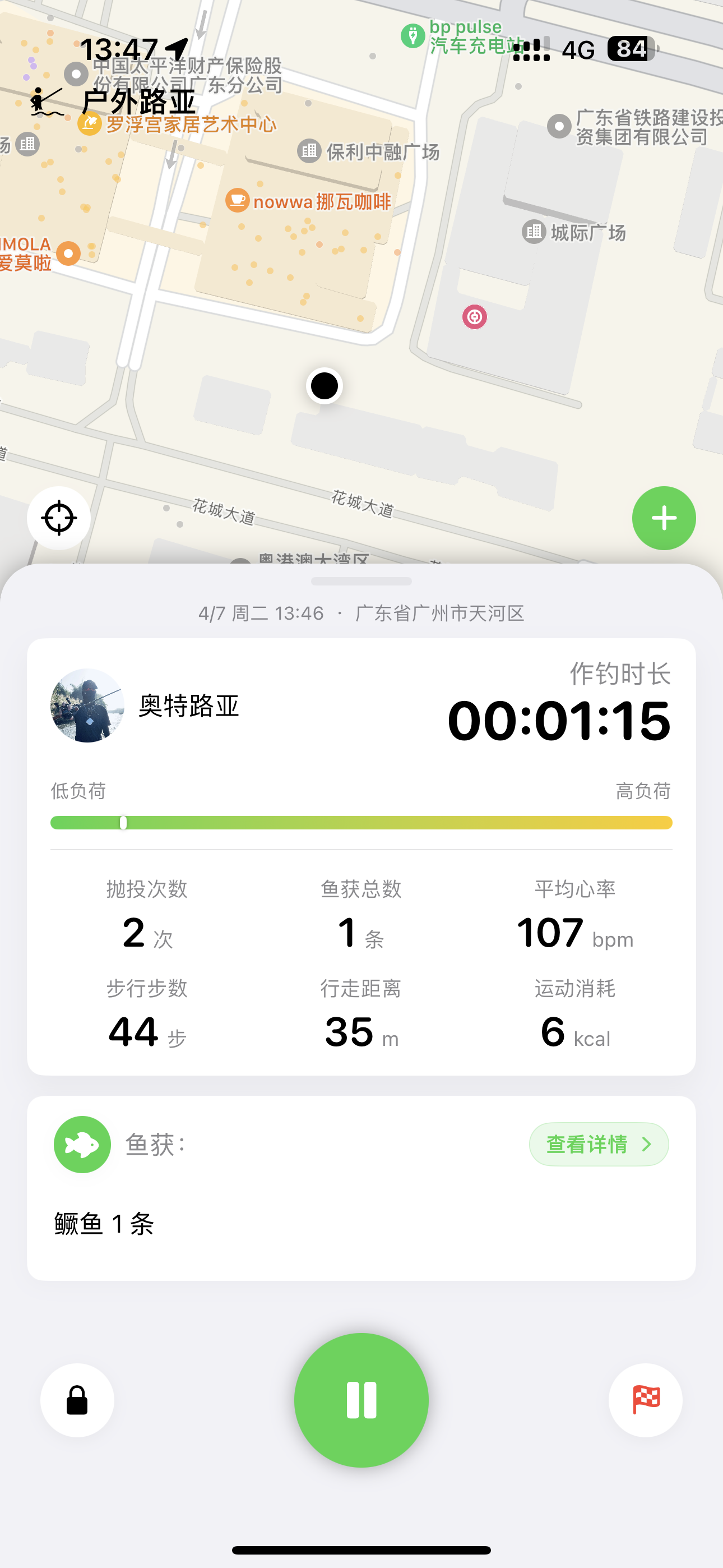Image resolution: width=723 pixels, height=1568 pixels.
Task: Select the session info row 4/7 周二 13:46
Action: coord(361,613)
